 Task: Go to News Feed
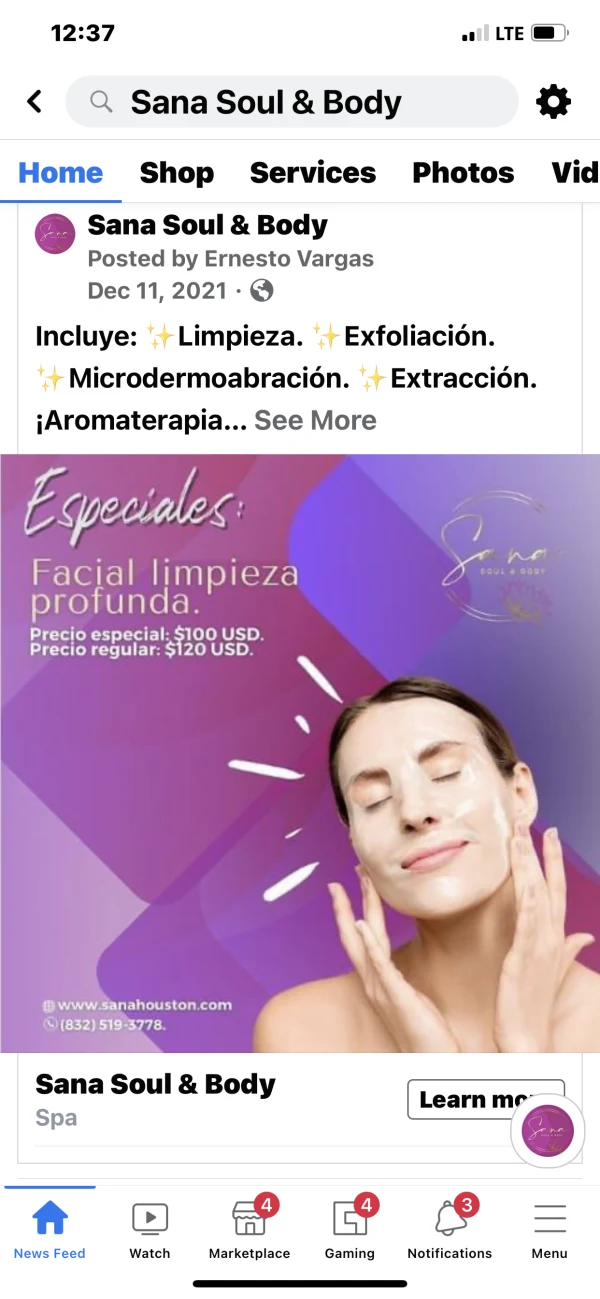49,1230
